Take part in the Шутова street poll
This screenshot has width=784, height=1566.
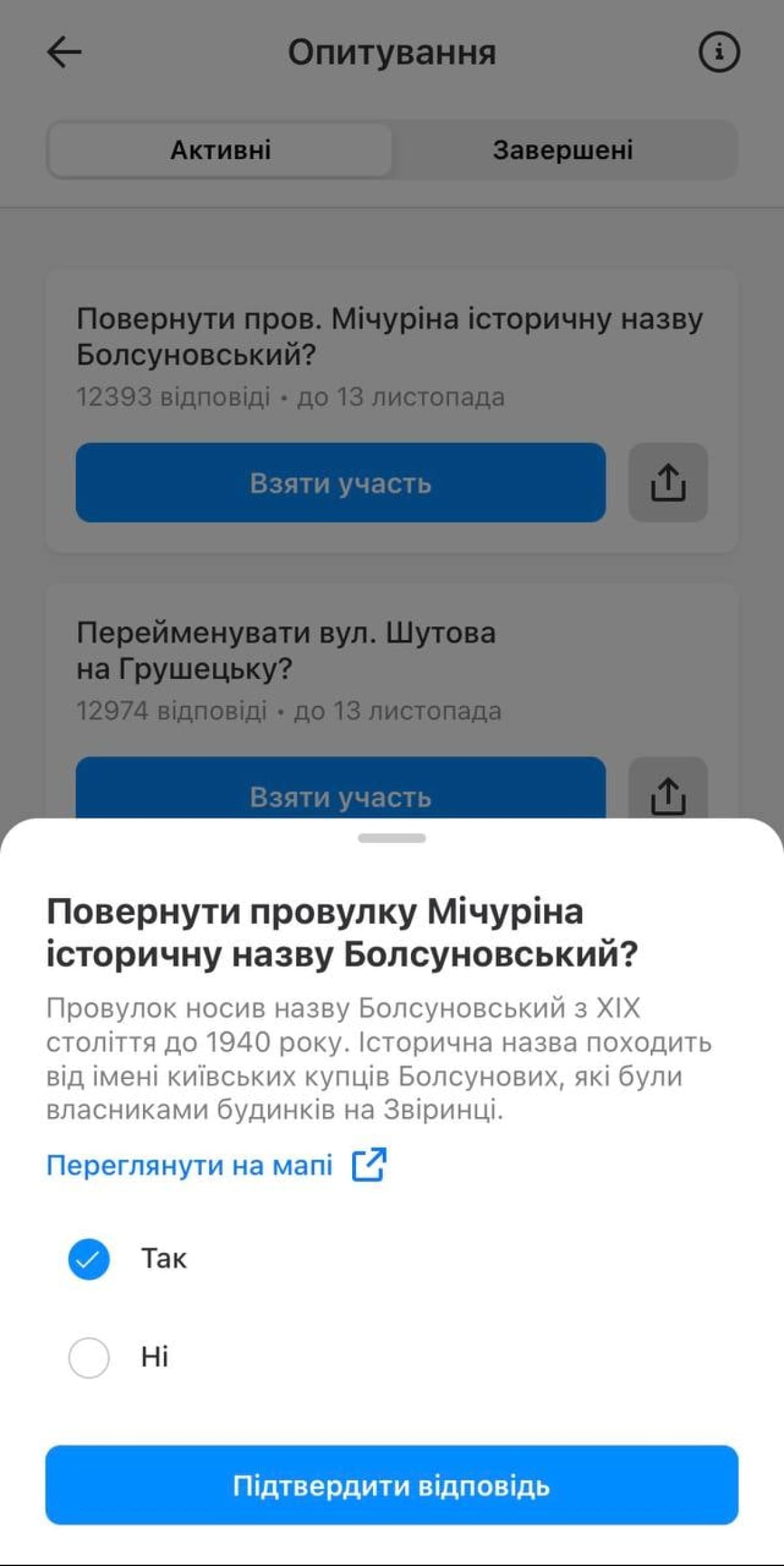point(340,788)
